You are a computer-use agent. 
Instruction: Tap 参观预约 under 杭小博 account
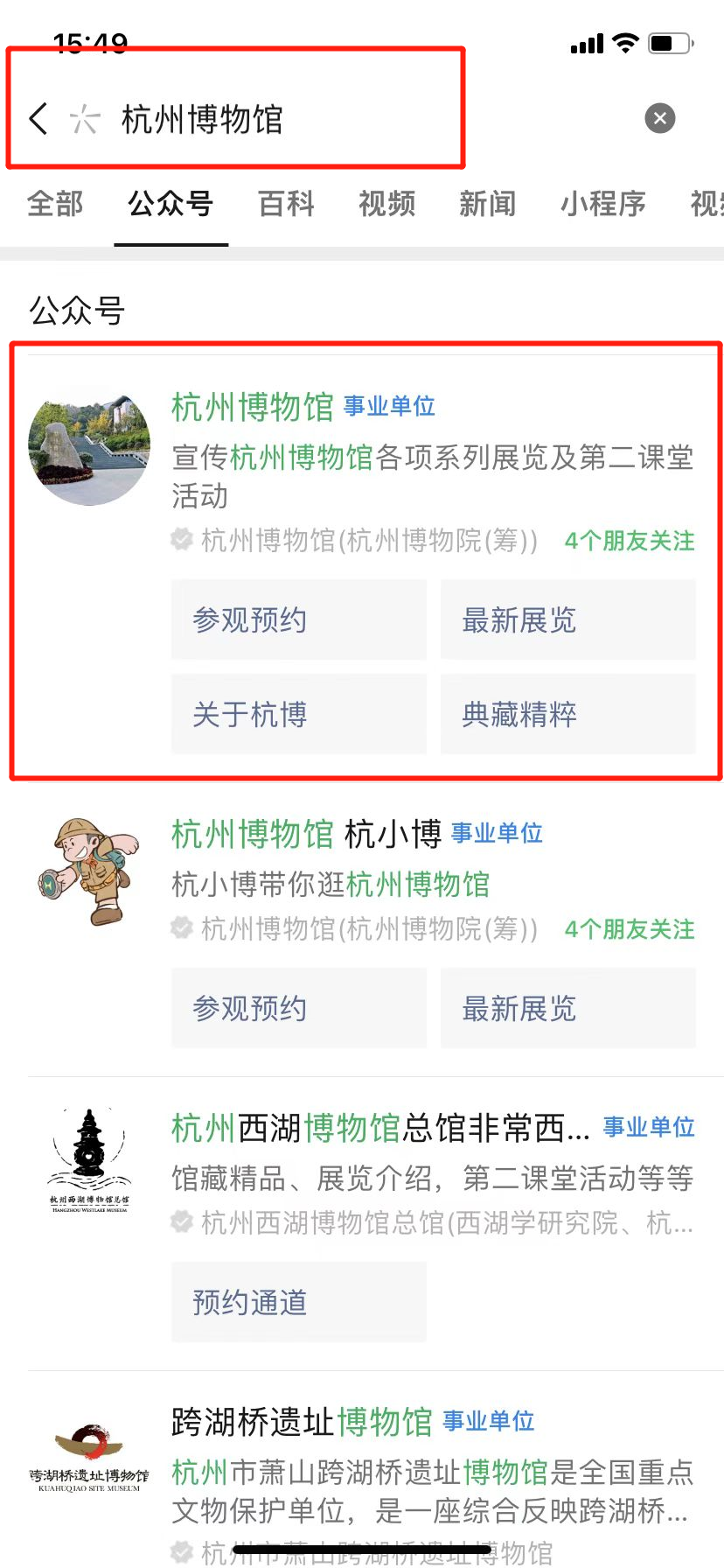click(298, 1008)
